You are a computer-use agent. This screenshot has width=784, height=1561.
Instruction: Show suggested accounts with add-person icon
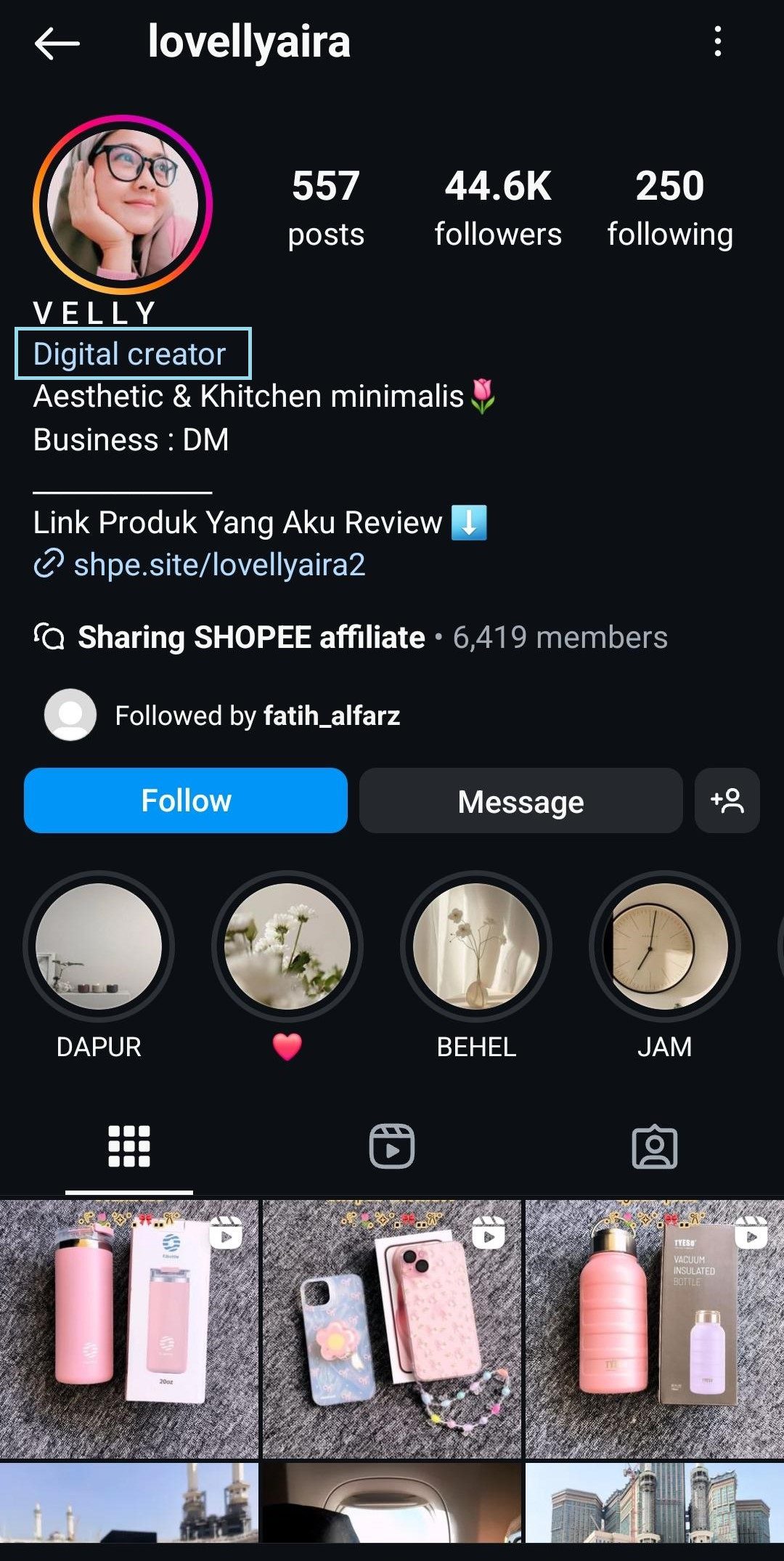[x=727, y=800]
